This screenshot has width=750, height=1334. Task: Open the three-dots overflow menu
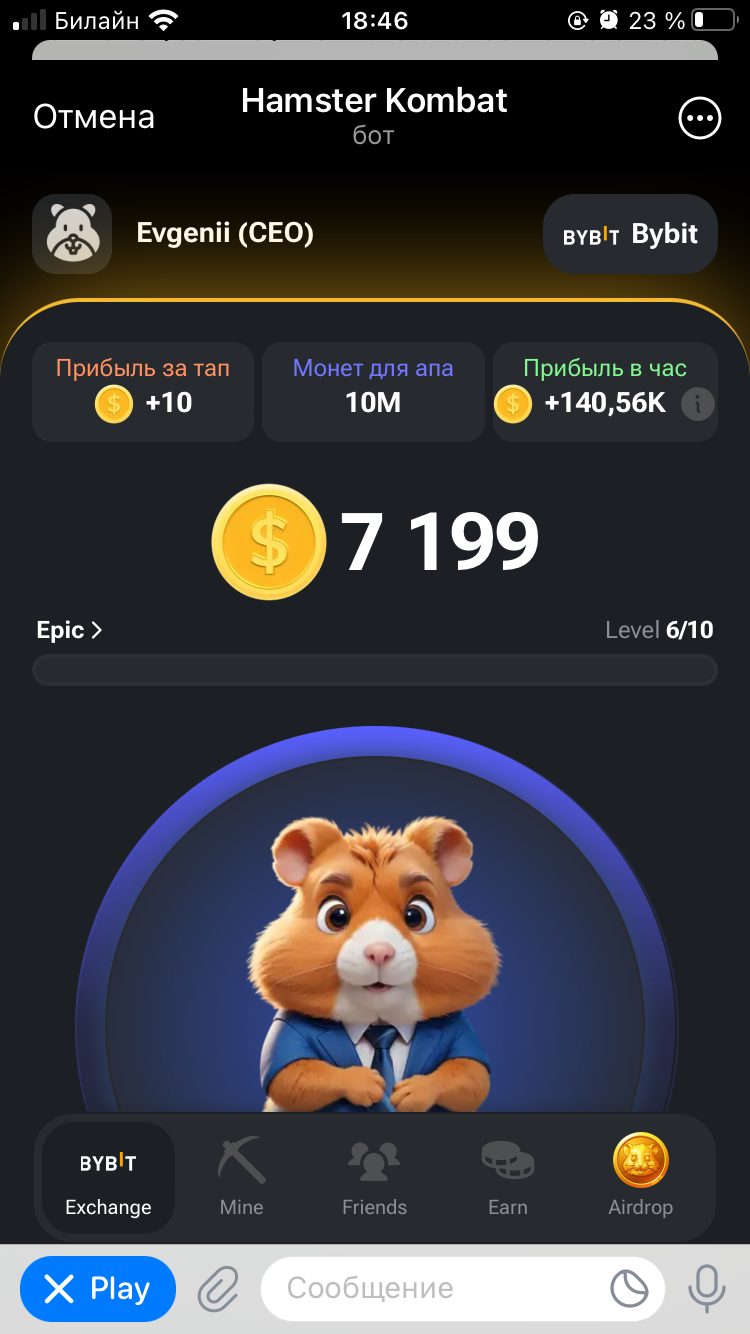(699, 119)
